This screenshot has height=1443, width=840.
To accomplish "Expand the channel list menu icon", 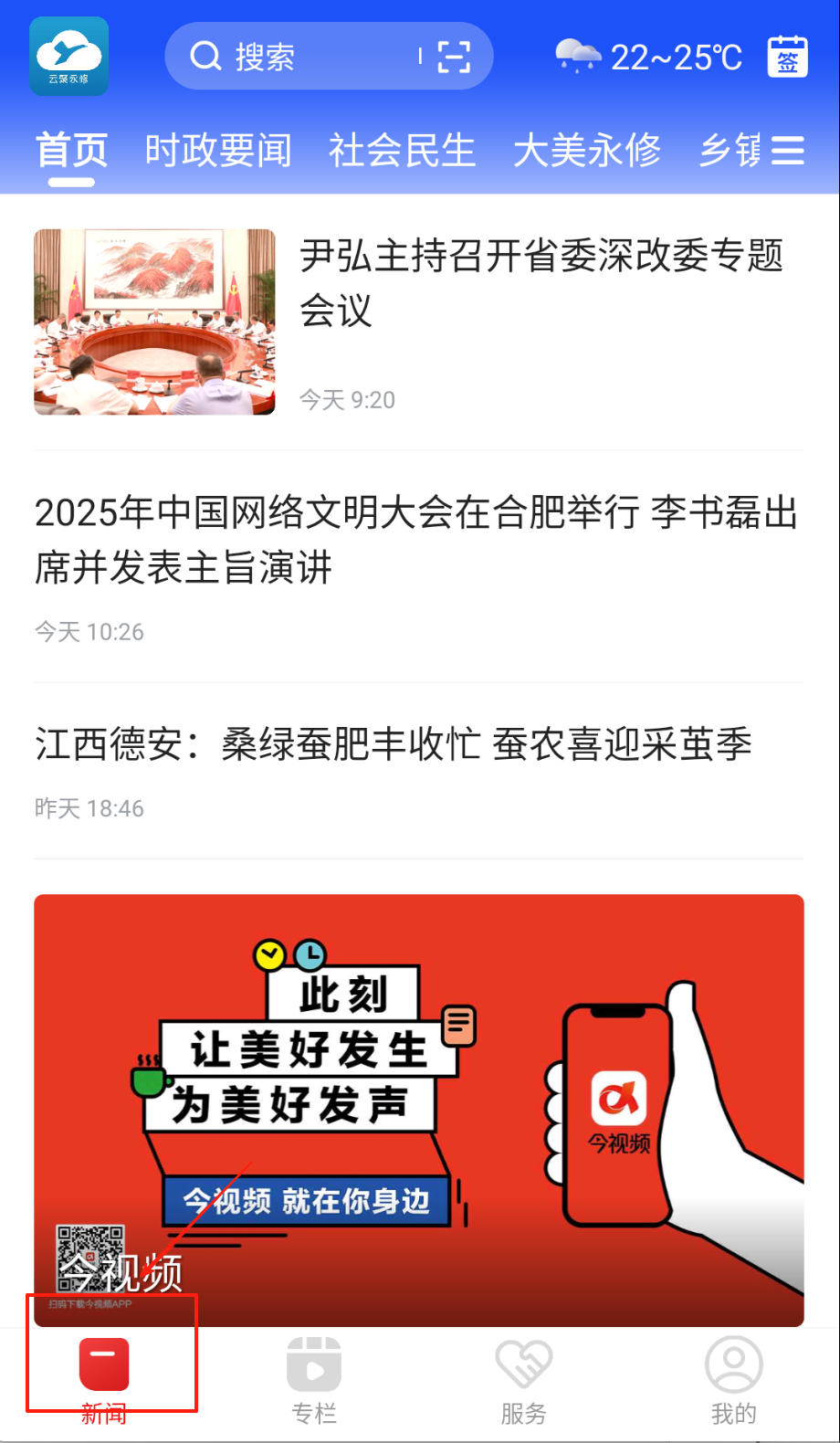I will (787, 151).
